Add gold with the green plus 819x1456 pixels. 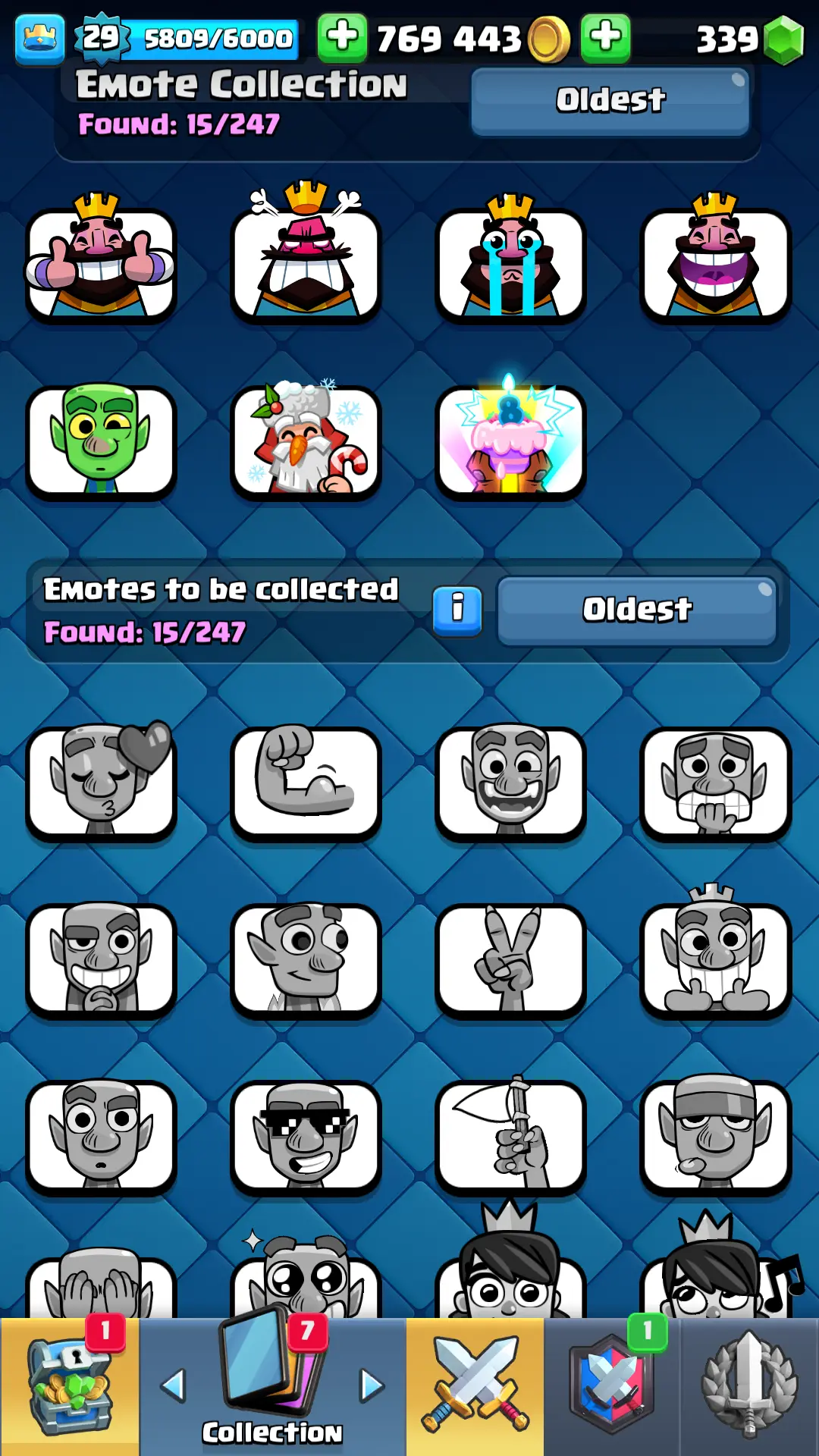point(342,37)
